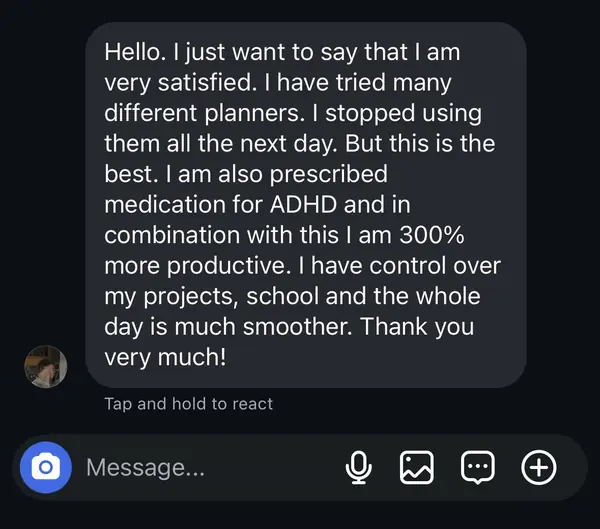View the sender's profile picture
Image resolution: width=600 pixels, height=529 pixels.
(46, 366)
